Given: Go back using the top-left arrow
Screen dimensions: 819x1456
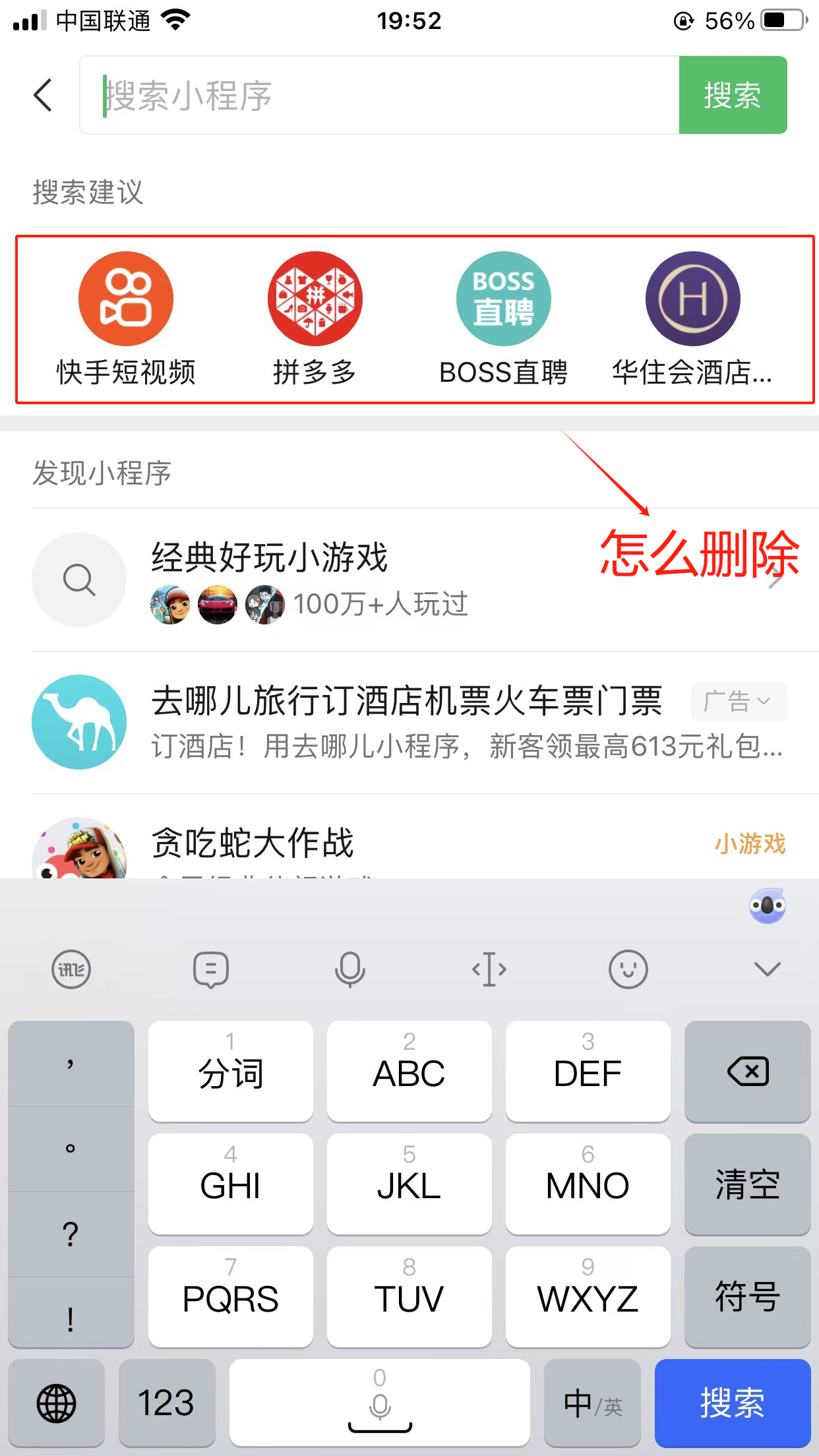Looking at the screenshot, I should point(42,94).
